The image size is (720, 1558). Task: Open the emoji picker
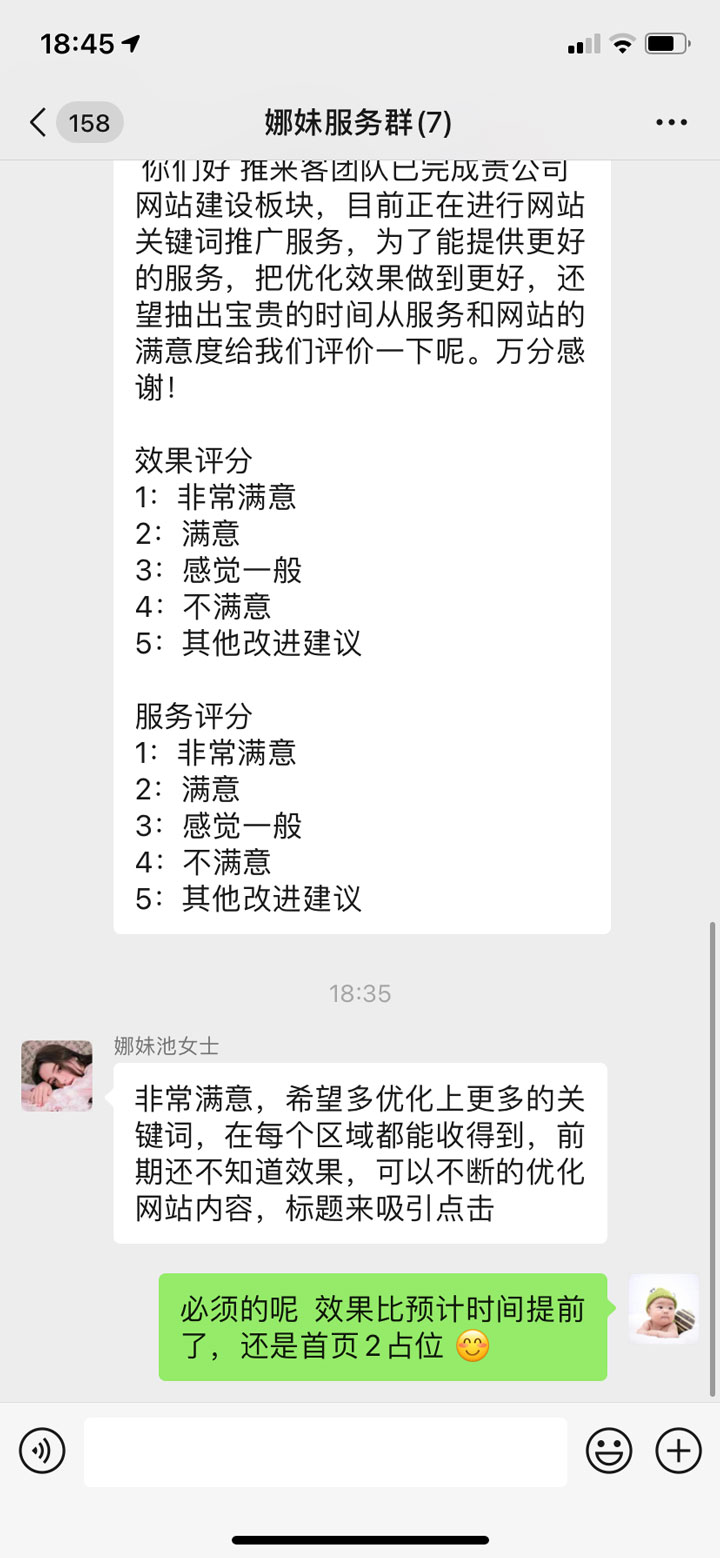pos(608,1450)
